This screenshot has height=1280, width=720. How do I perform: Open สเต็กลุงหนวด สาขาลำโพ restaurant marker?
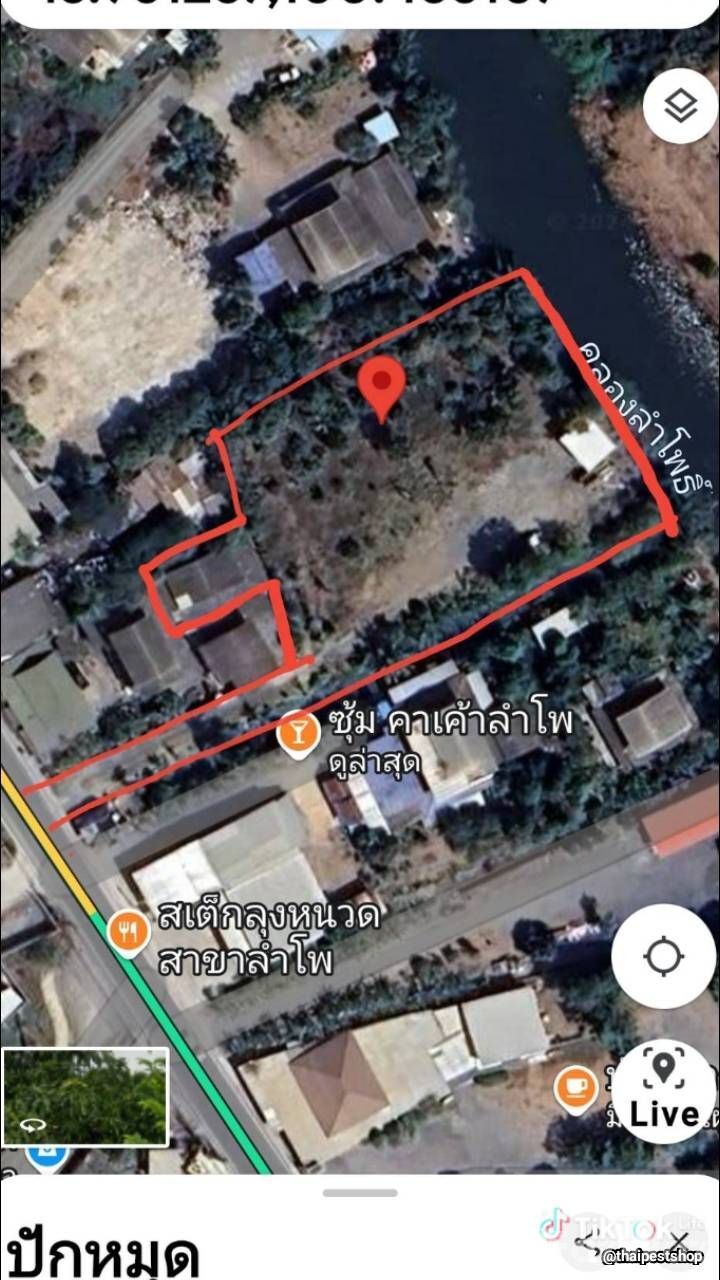129,932
